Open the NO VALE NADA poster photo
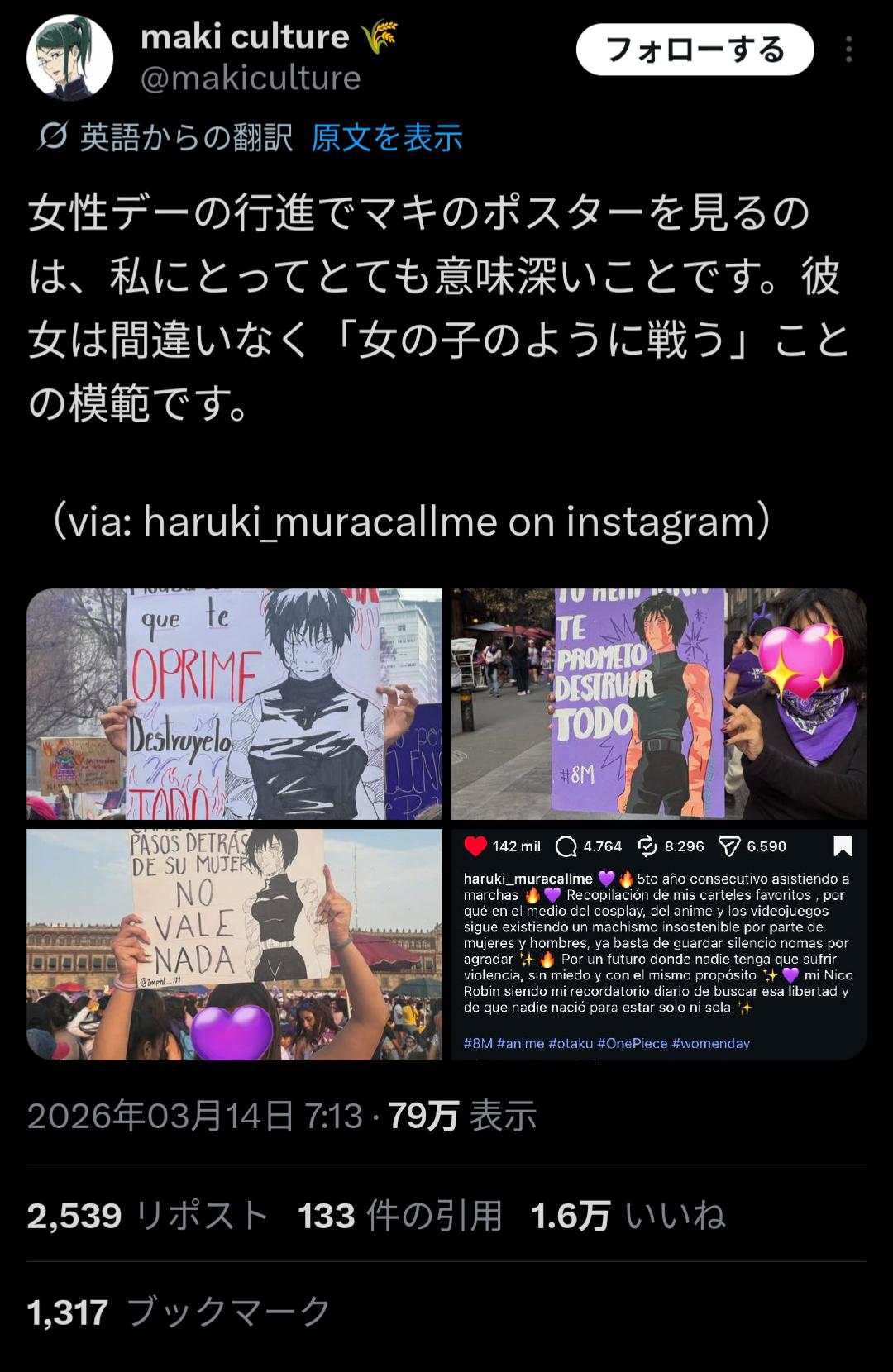 235,944
